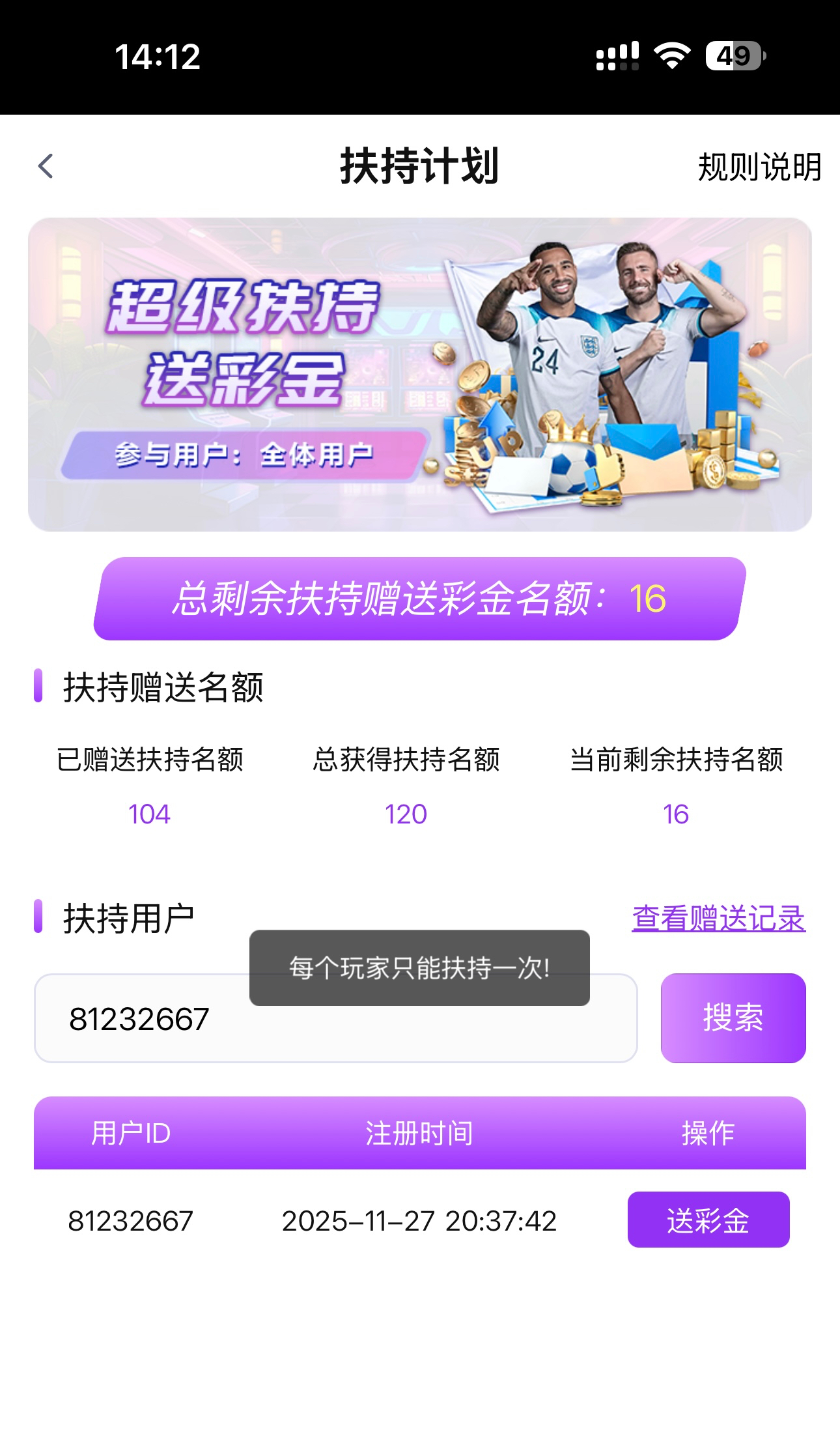This screenshot has width=840, height=1445.
Task: Open 规则说明 rules explanation
Action: (x=759, y=167)
